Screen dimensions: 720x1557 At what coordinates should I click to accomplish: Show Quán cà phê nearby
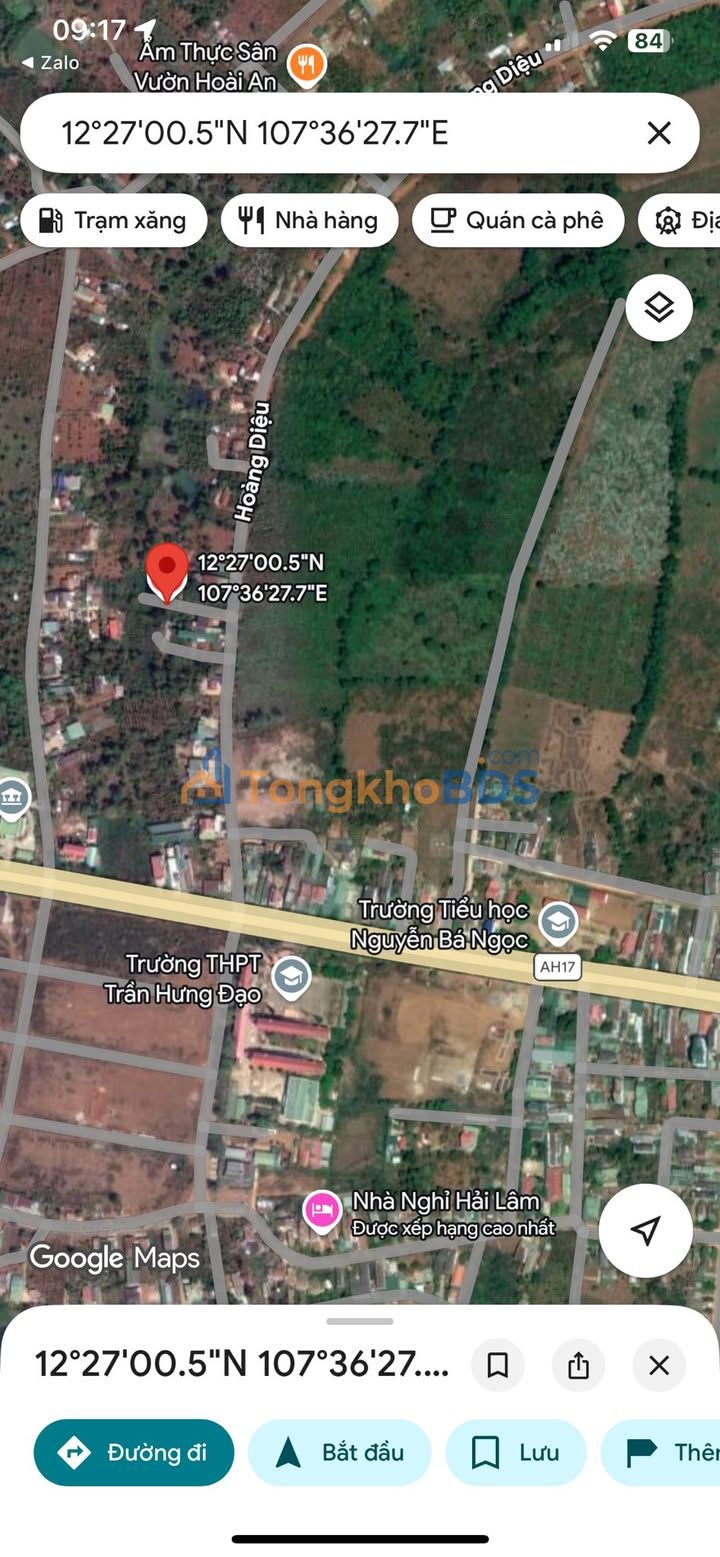pos(517,220)
